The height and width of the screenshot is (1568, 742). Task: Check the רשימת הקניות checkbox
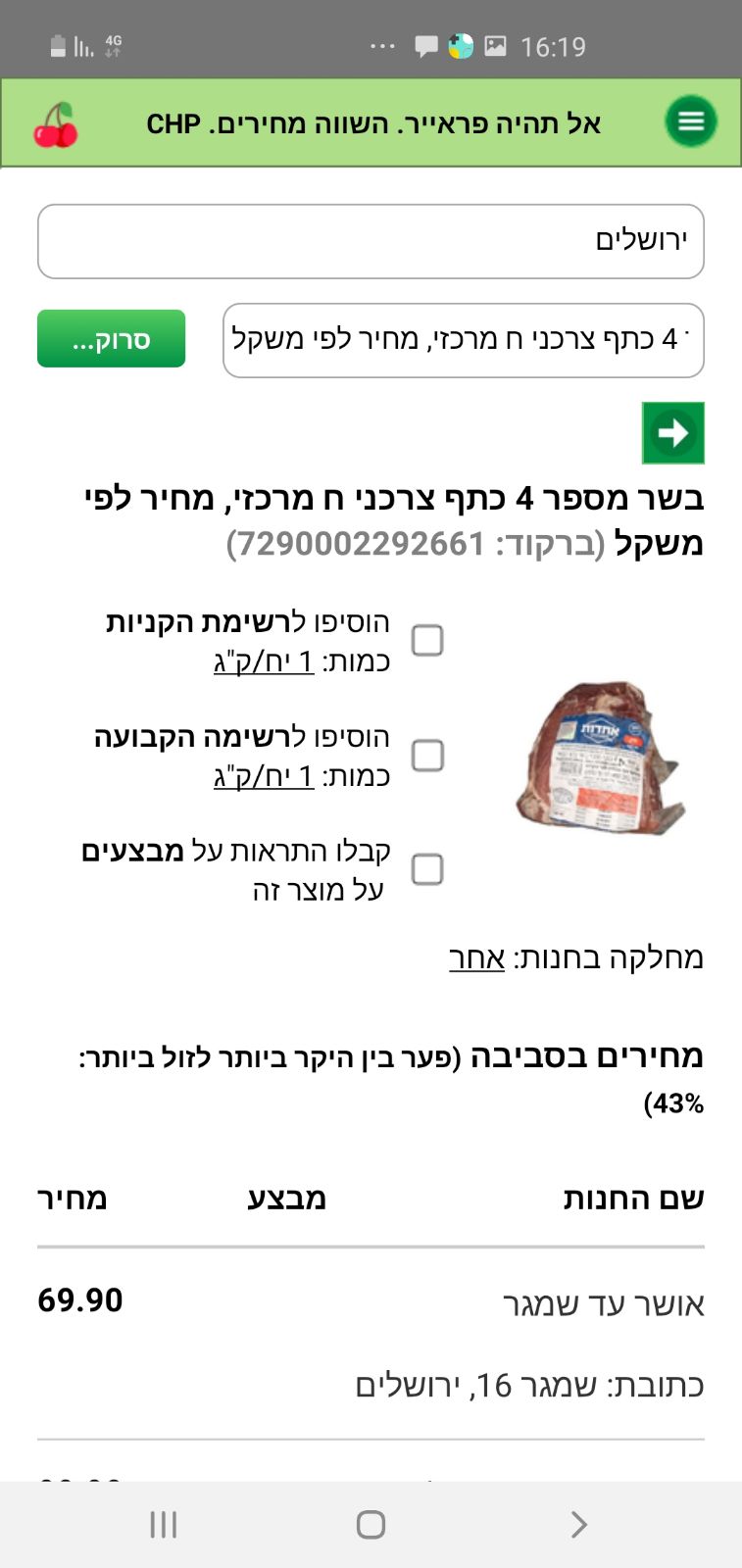[x=427, y=640]
